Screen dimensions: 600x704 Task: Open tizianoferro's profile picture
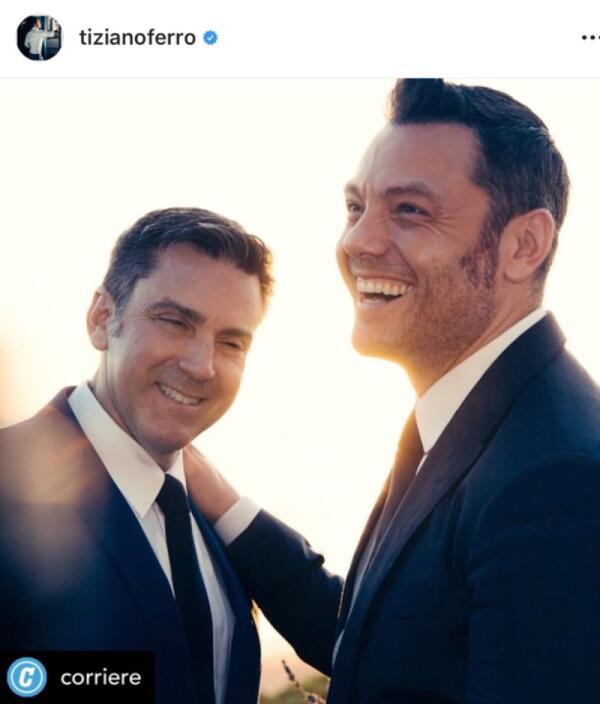pyautogui.click(x=39, y=38)
